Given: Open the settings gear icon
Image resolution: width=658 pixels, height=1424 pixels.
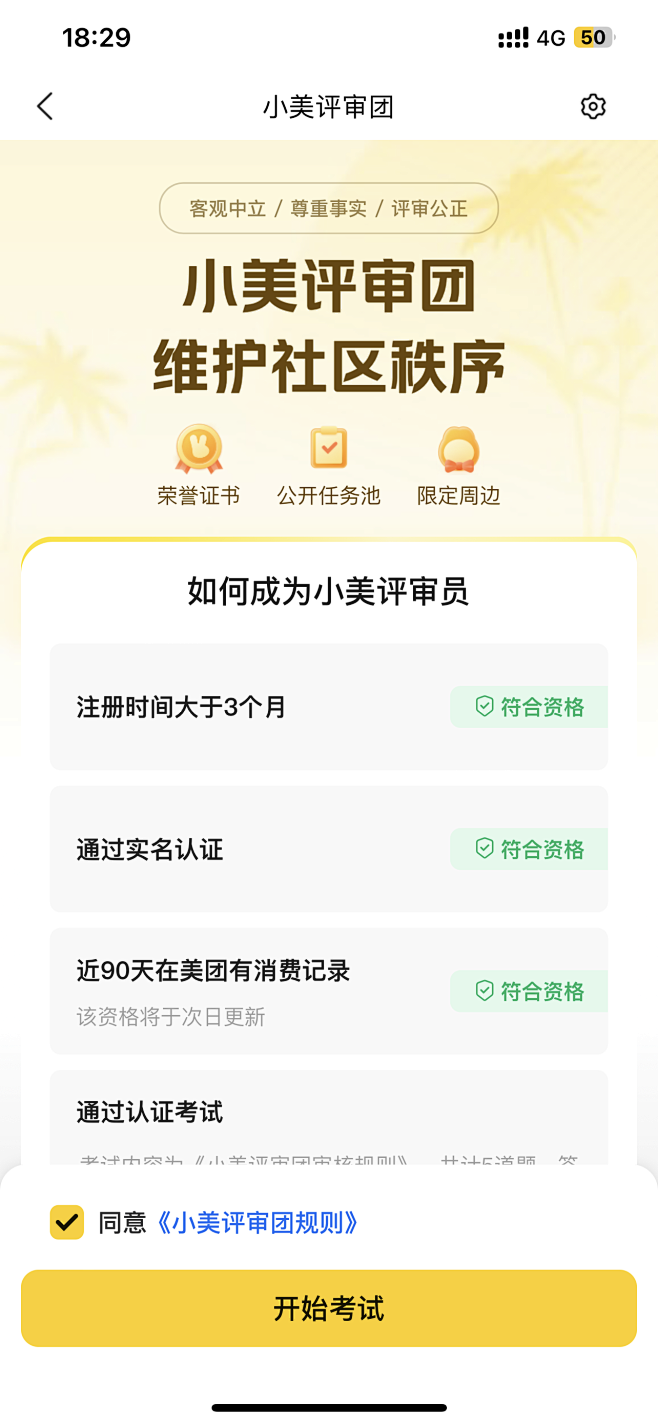Looking at the screenshot, I should pos(593,107).
